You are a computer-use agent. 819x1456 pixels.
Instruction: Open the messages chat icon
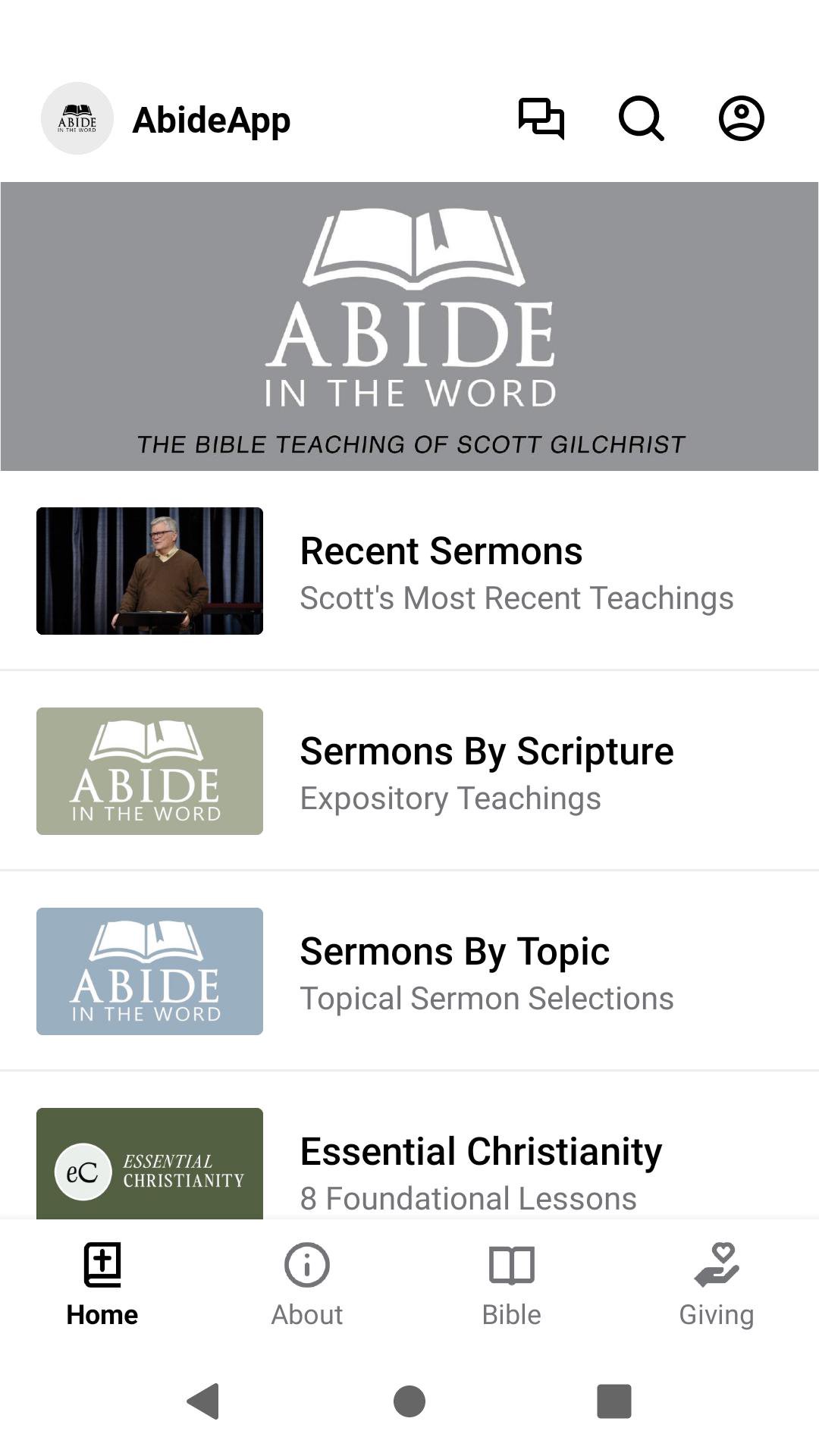click(x=541, y=119)
